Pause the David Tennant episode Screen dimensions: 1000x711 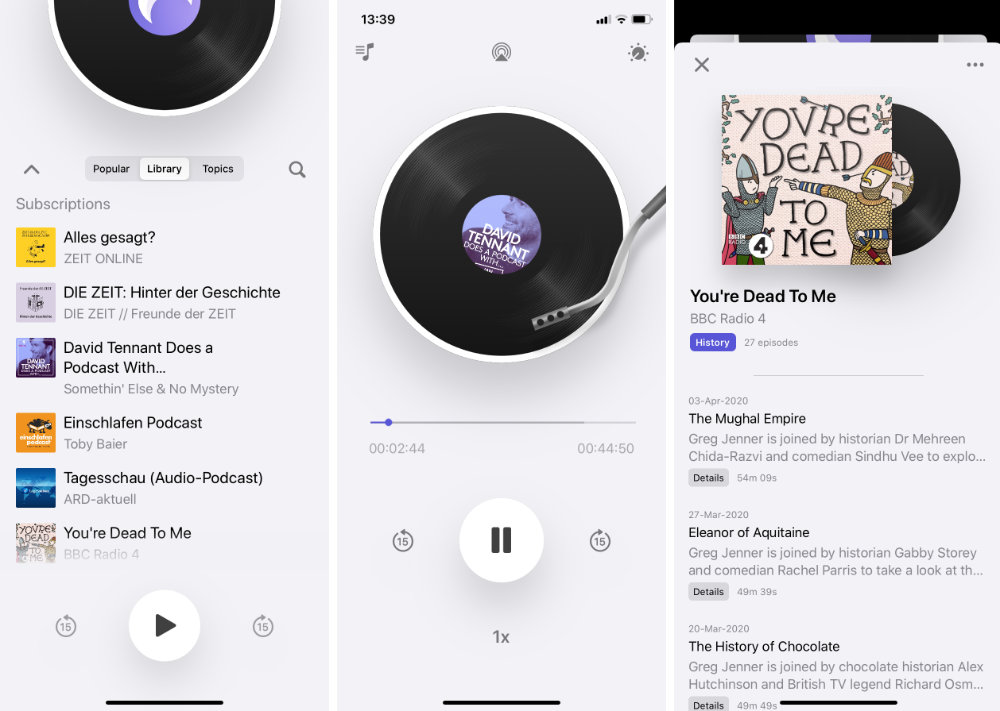(x=501, y=540)
